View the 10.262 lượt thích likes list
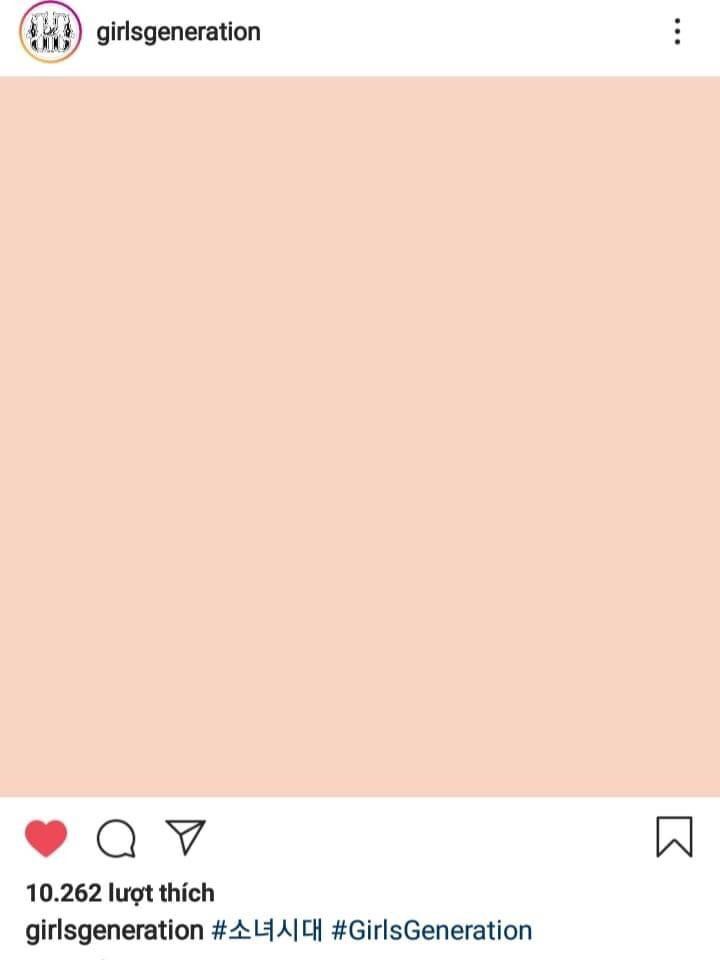The image size is (720, 960). [120, 892]
